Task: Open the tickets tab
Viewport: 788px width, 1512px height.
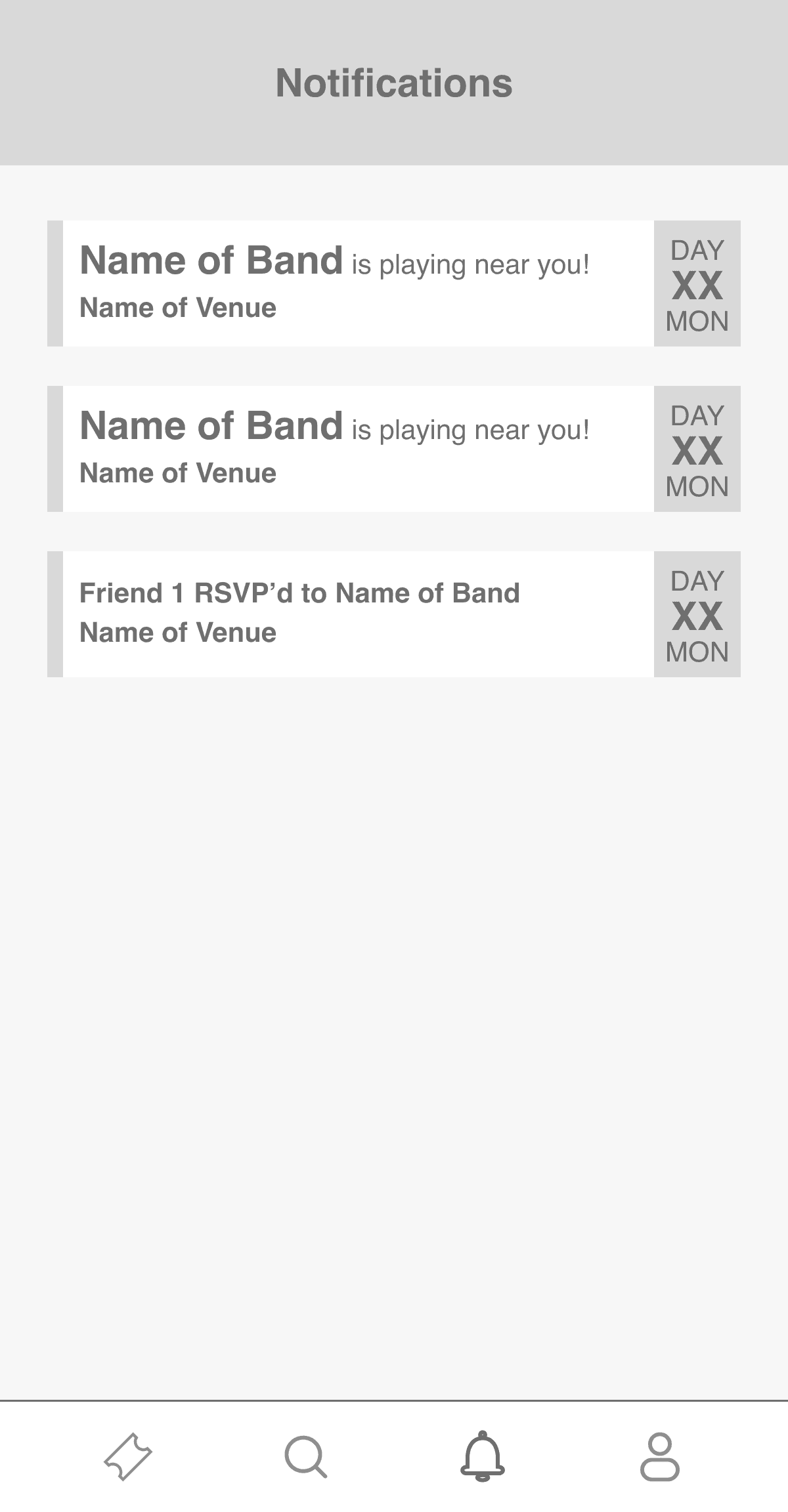Action: click(x=128, y=1456)
